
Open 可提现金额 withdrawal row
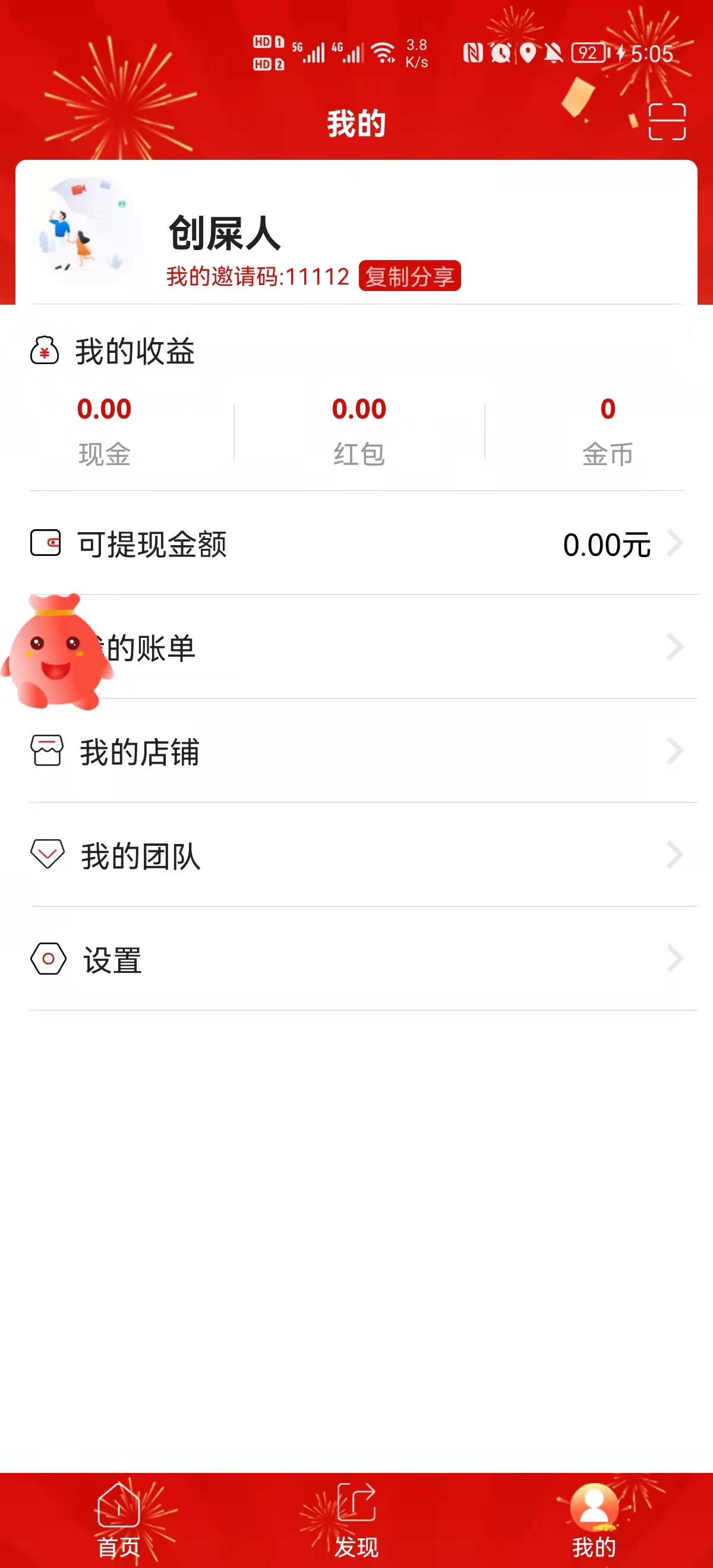[x=357, y=543]
